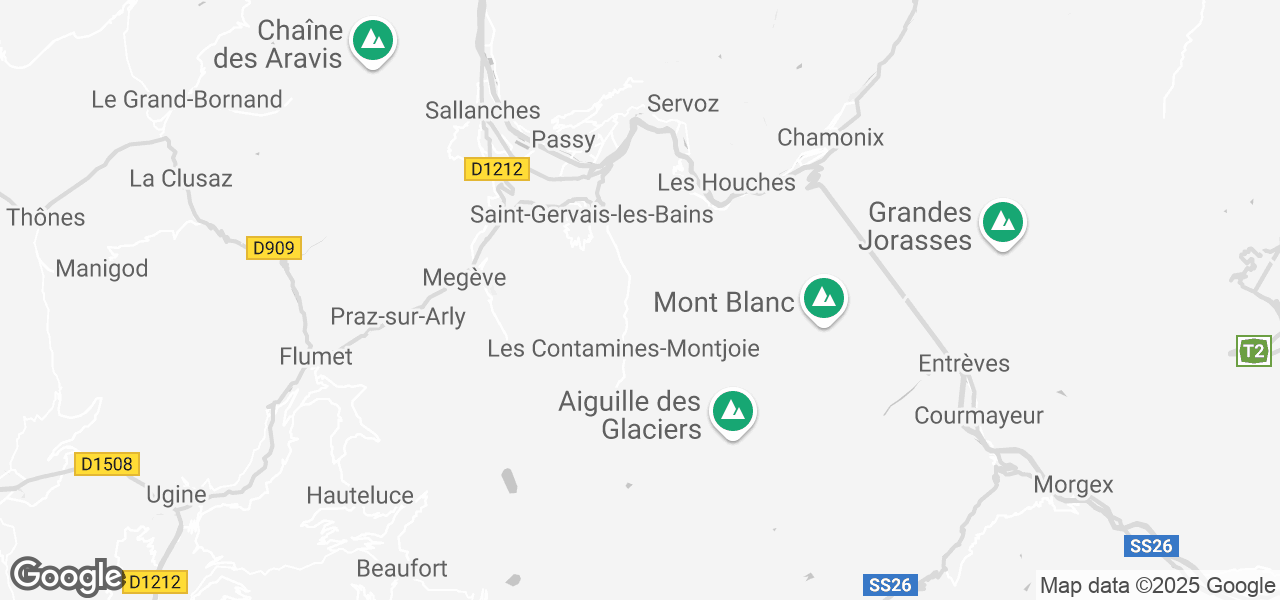Select the Mont Blanc mountain marker
1280x600 pixels.
[823, 298]
